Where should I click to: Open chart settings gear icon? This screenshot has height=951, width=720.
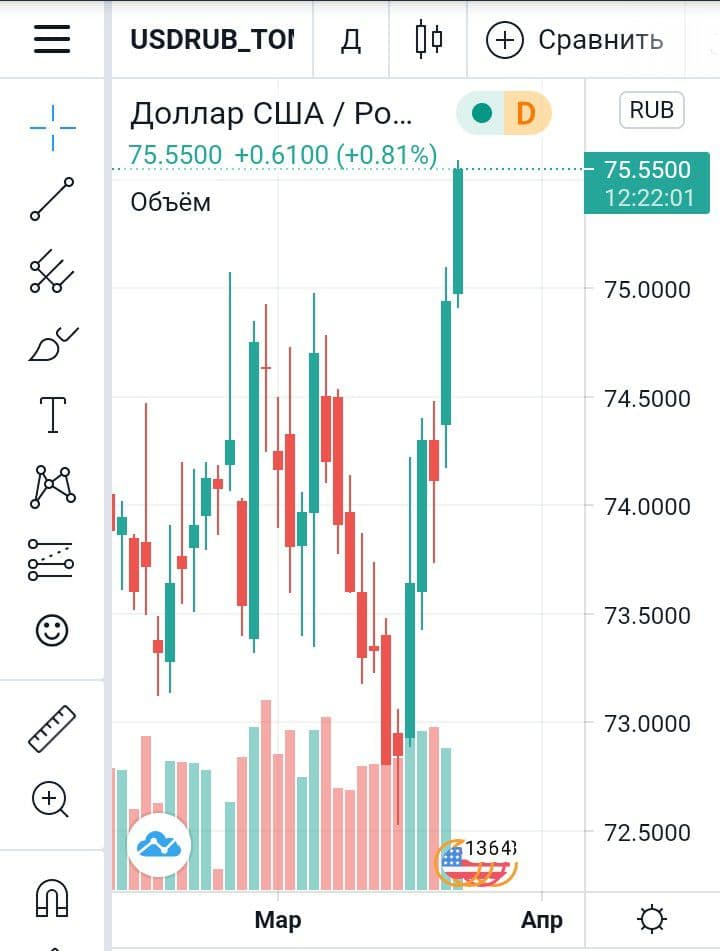(x=652, y=918)
